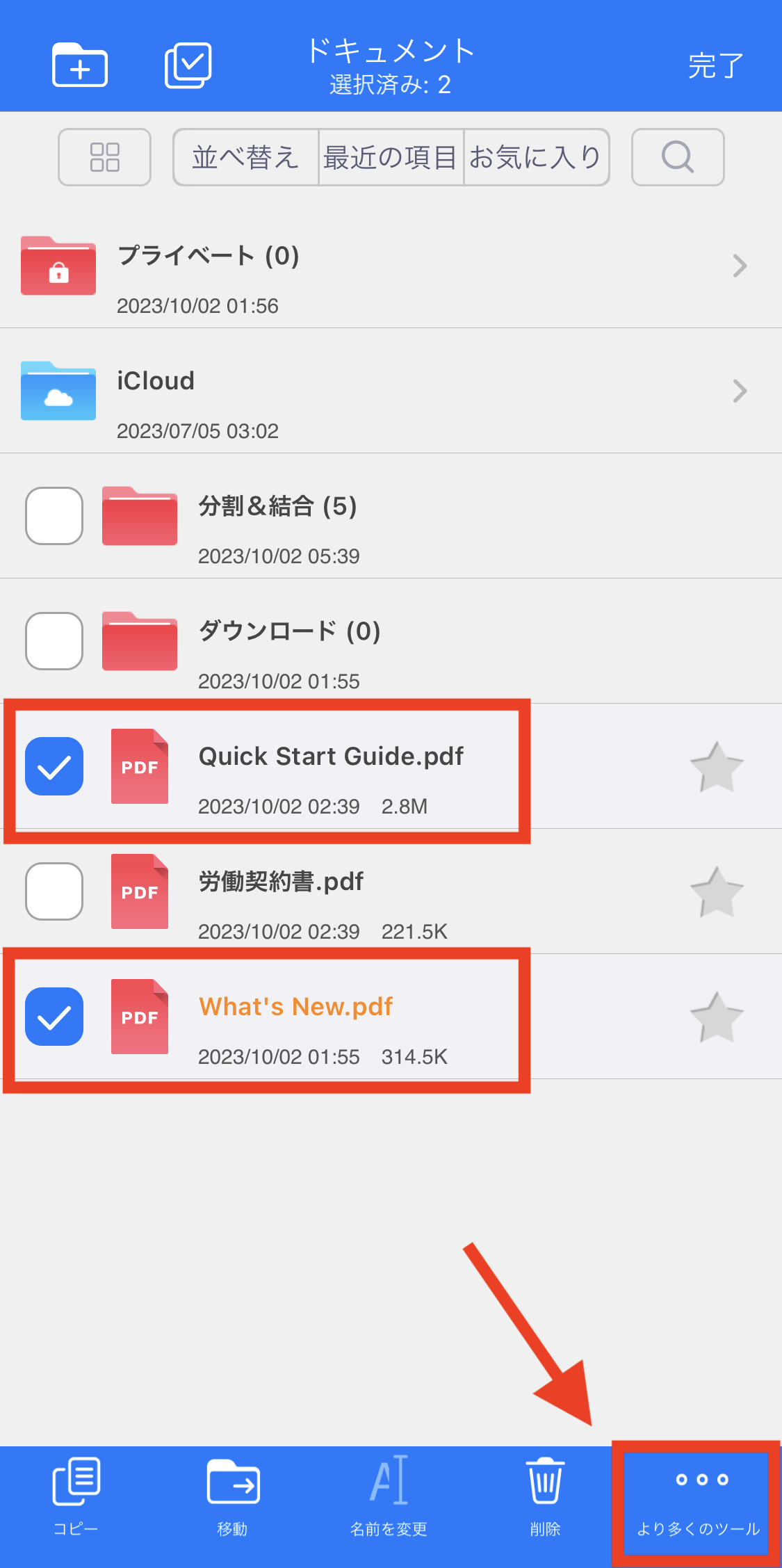782x1568 pixels.
Task: Show 最近の項目 recent items
Action: (x=391, y=157)
